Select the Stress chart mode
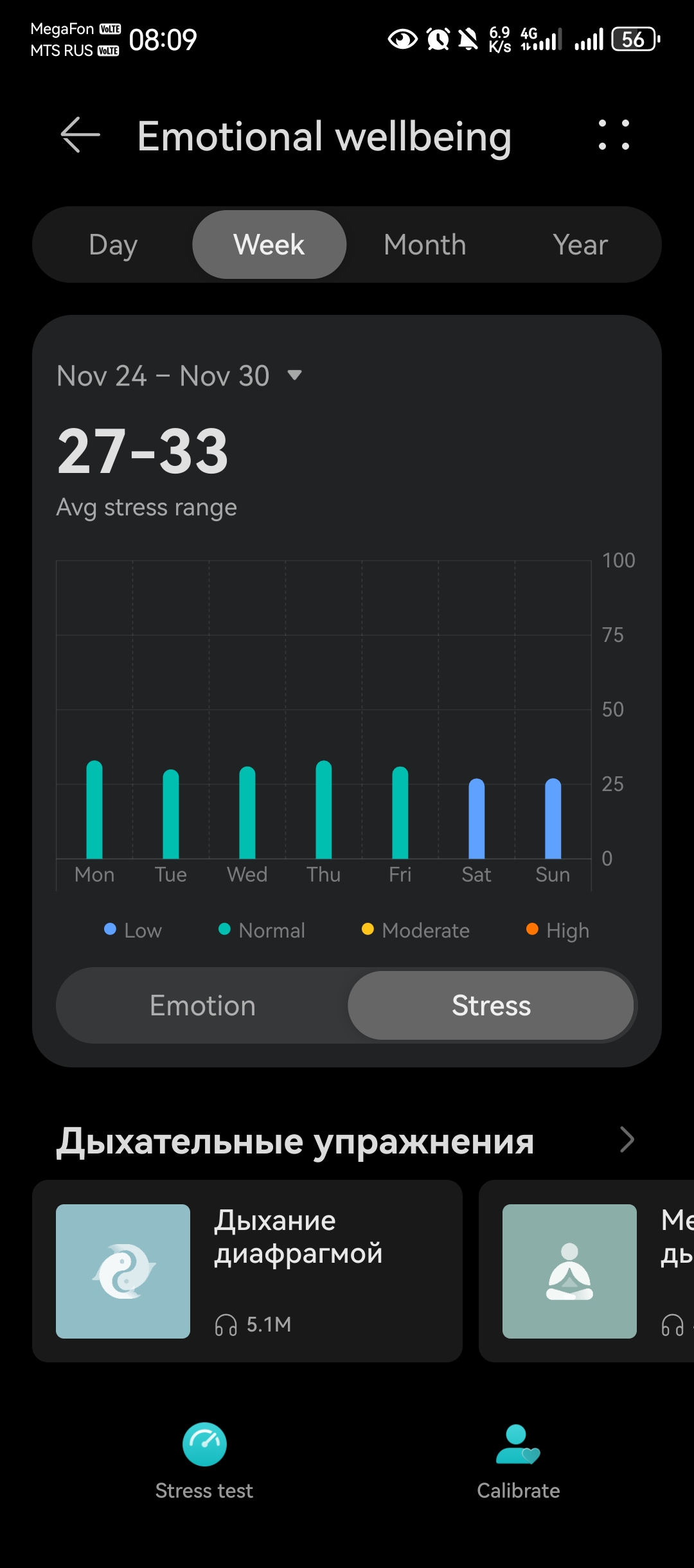Screen dimensions: 694x1568 [491, 1006]
